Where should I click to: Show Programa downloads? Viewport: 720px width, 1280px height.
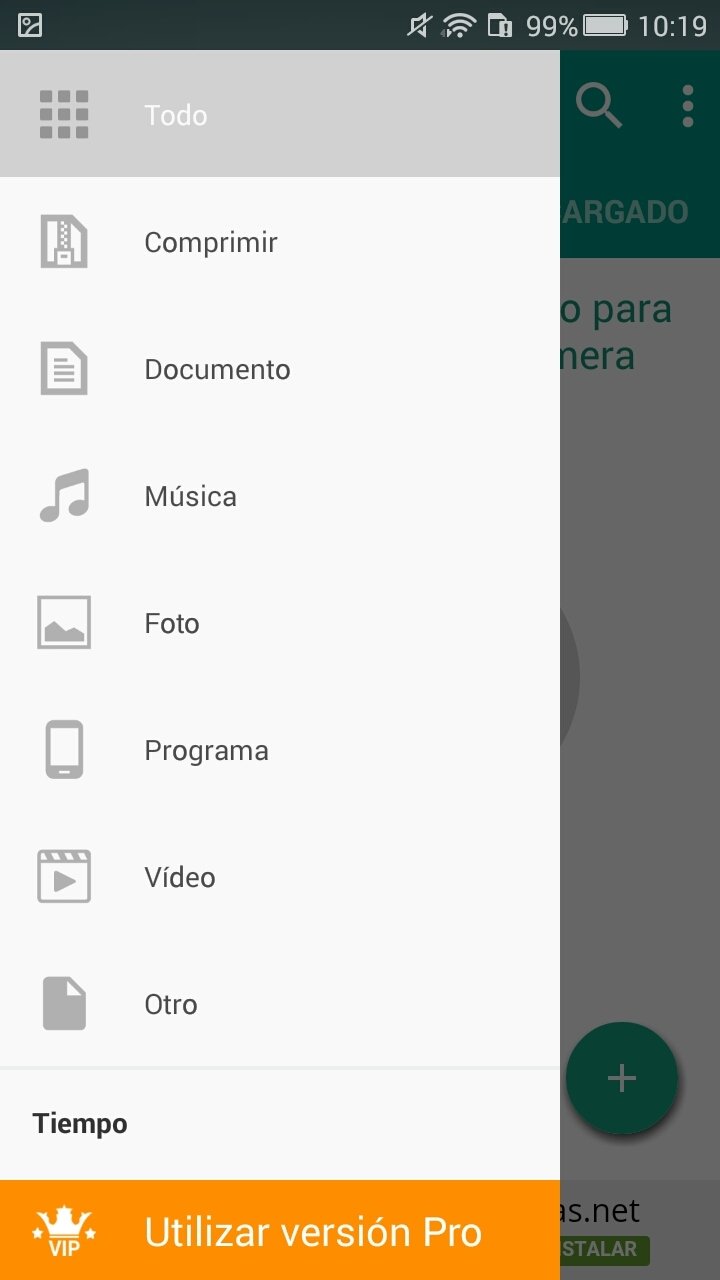pos(280,750)
